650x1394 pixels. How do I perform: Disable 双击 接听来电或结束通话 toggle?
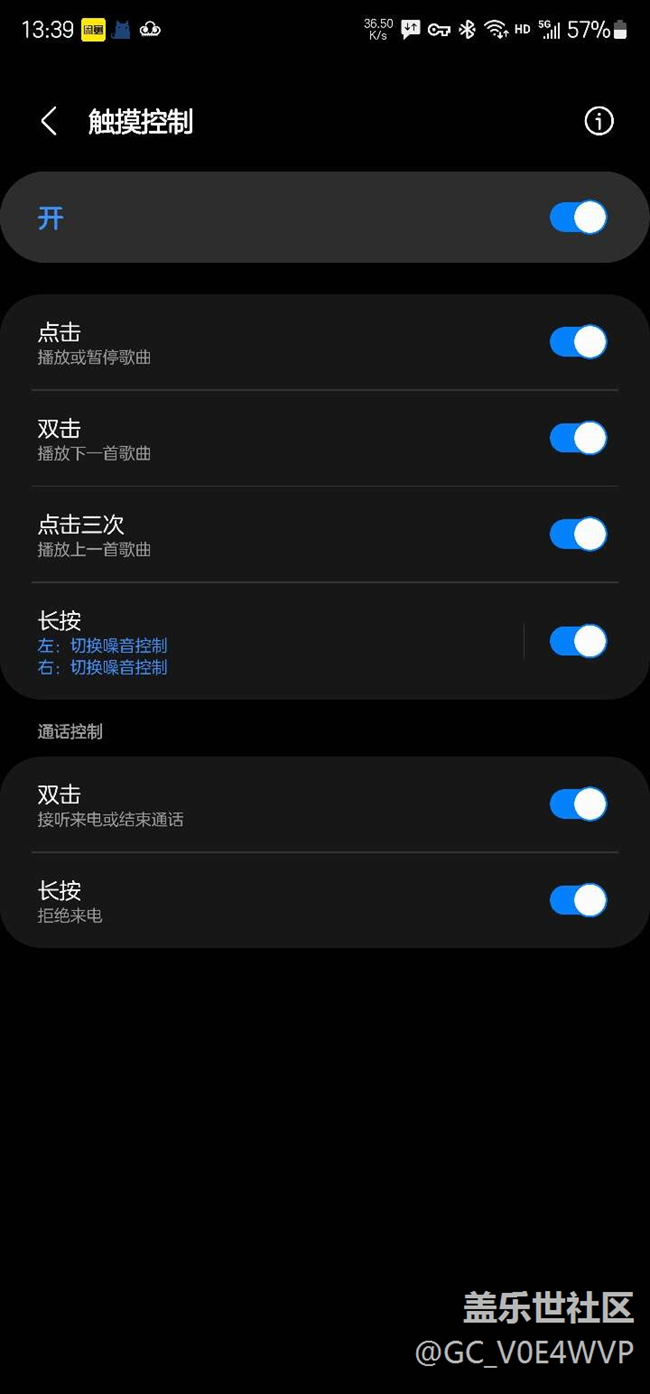point(578,805)
